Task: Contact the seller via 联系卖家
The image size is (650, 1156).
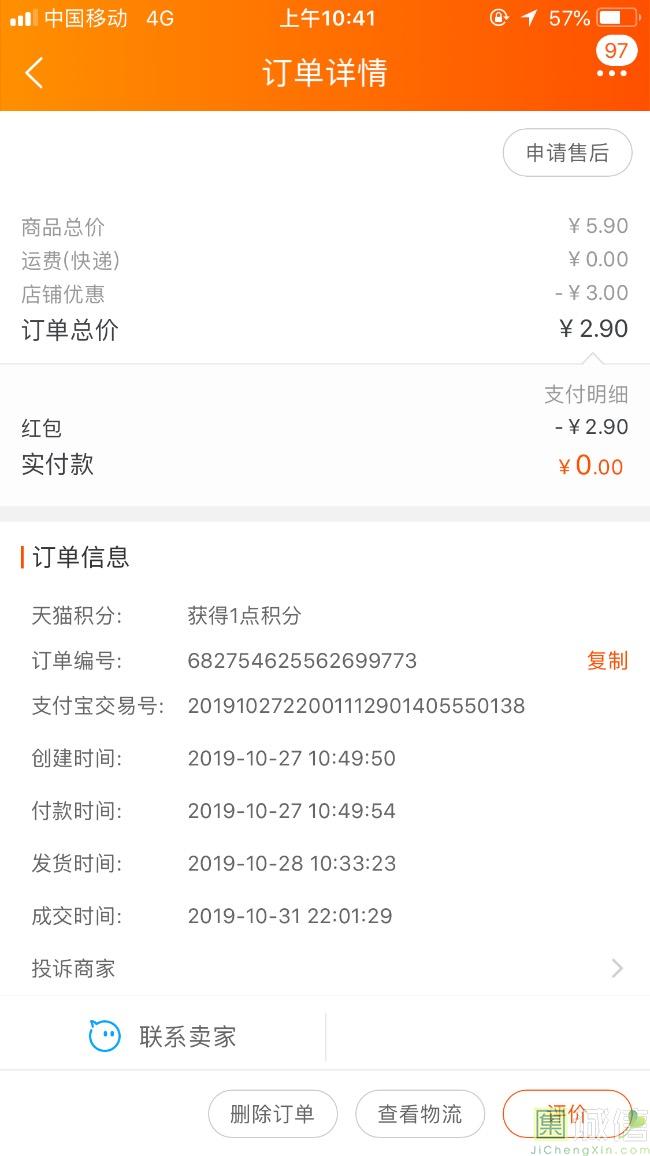Action: tap(163, 1036)
